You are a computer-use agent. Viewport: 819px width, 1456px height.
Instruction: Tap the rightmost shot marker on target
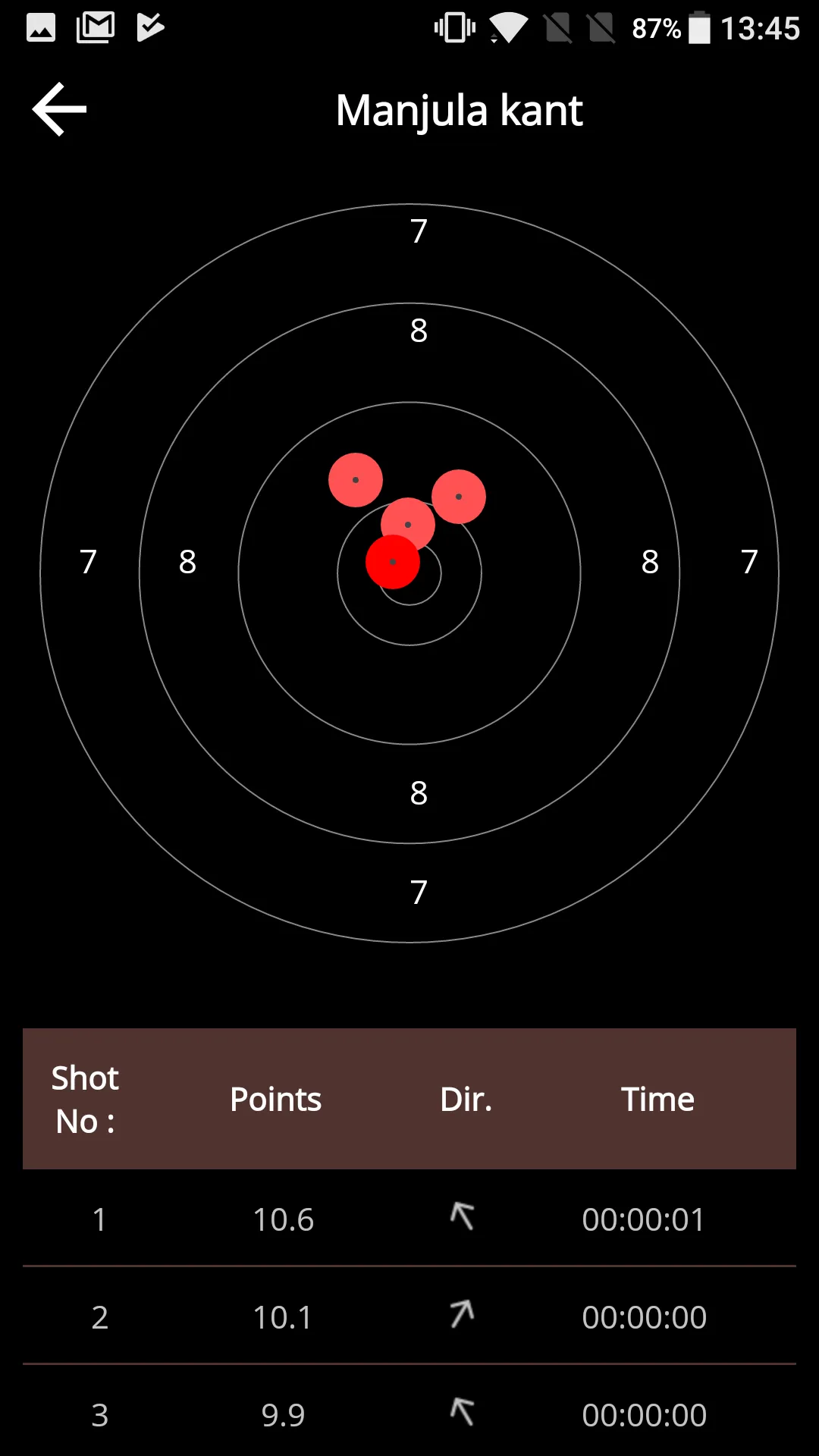pos(459,496)
